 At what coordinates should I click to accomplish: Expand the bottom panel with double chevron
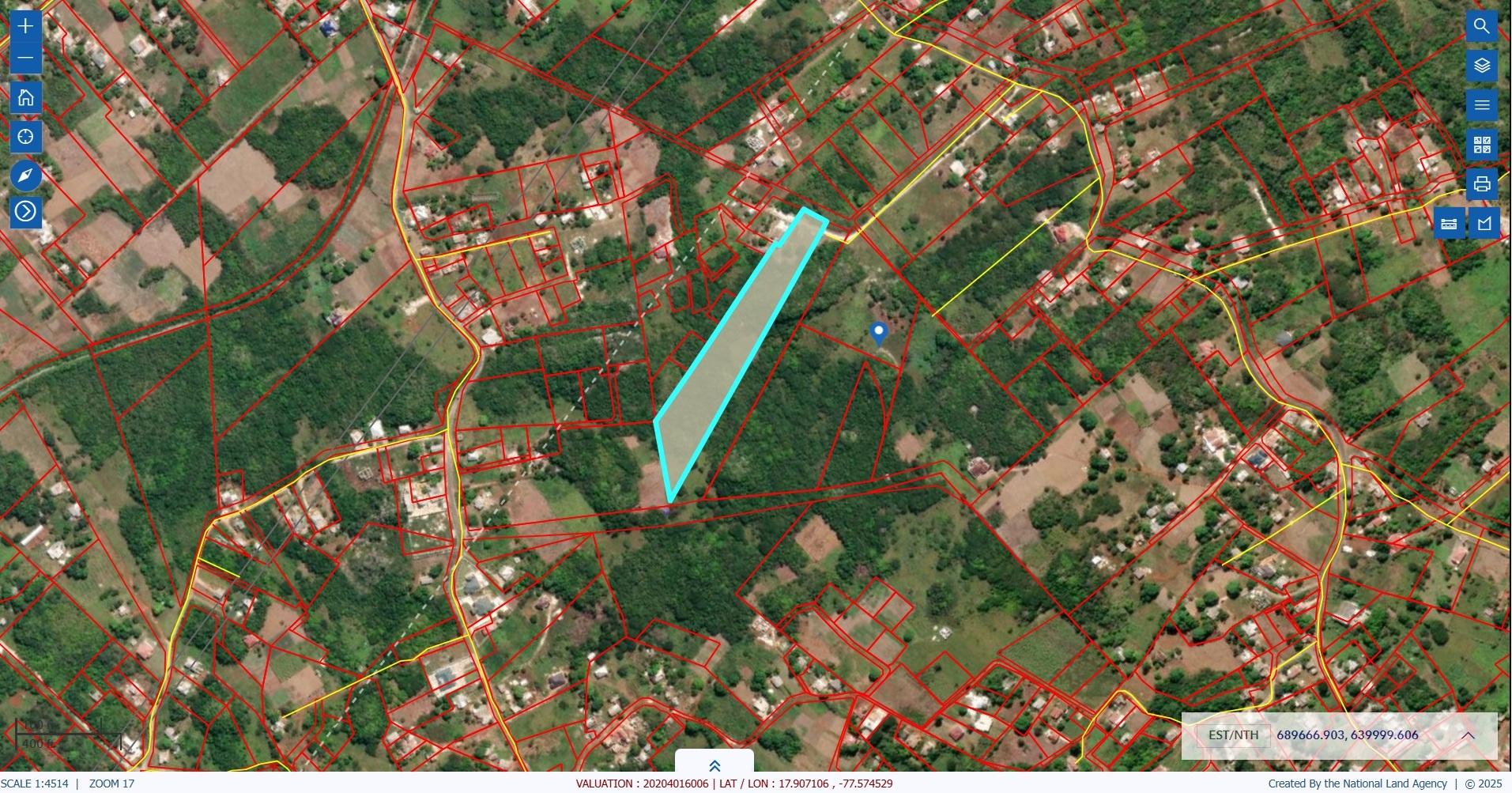tap(714, 765)
